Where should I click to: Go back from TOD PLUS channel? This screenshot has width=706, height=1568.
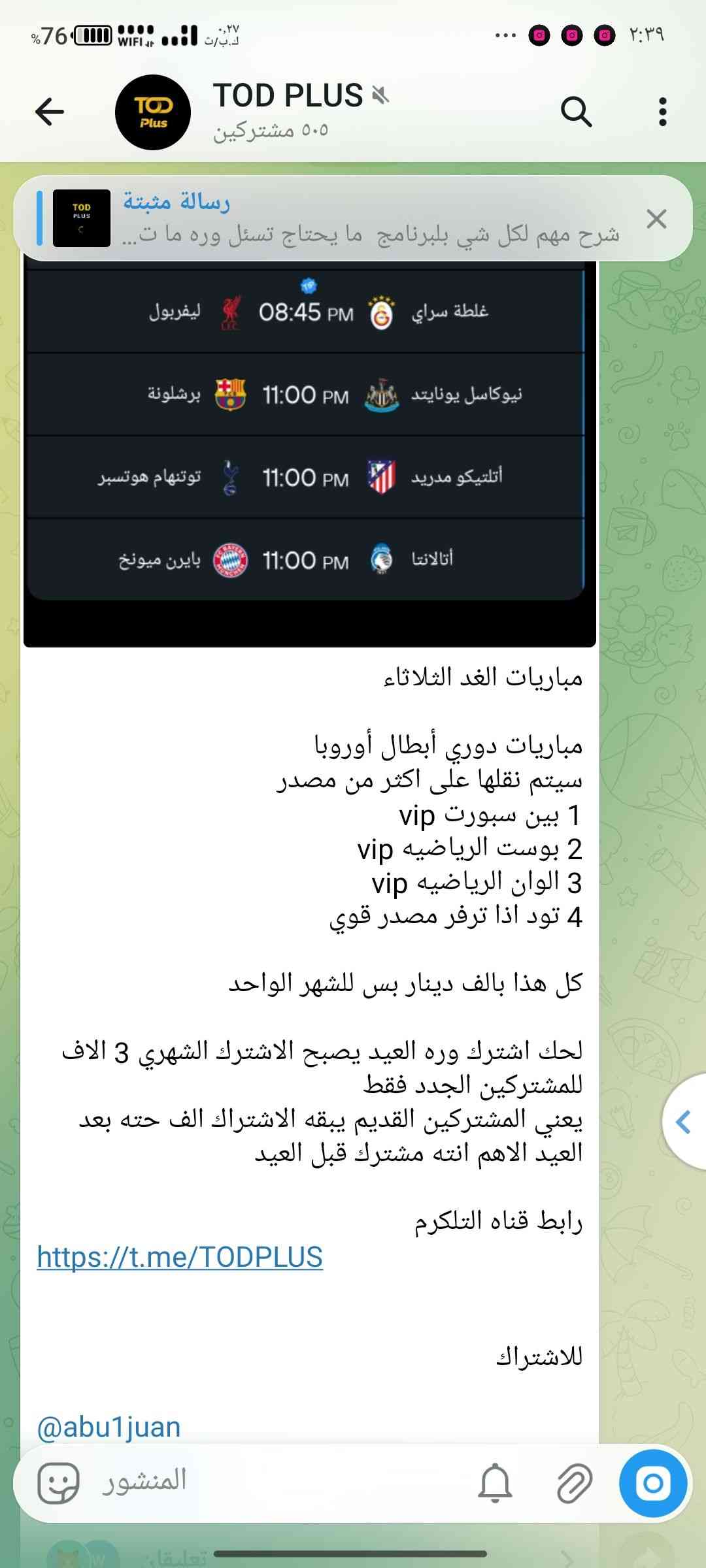click(50, 111)
